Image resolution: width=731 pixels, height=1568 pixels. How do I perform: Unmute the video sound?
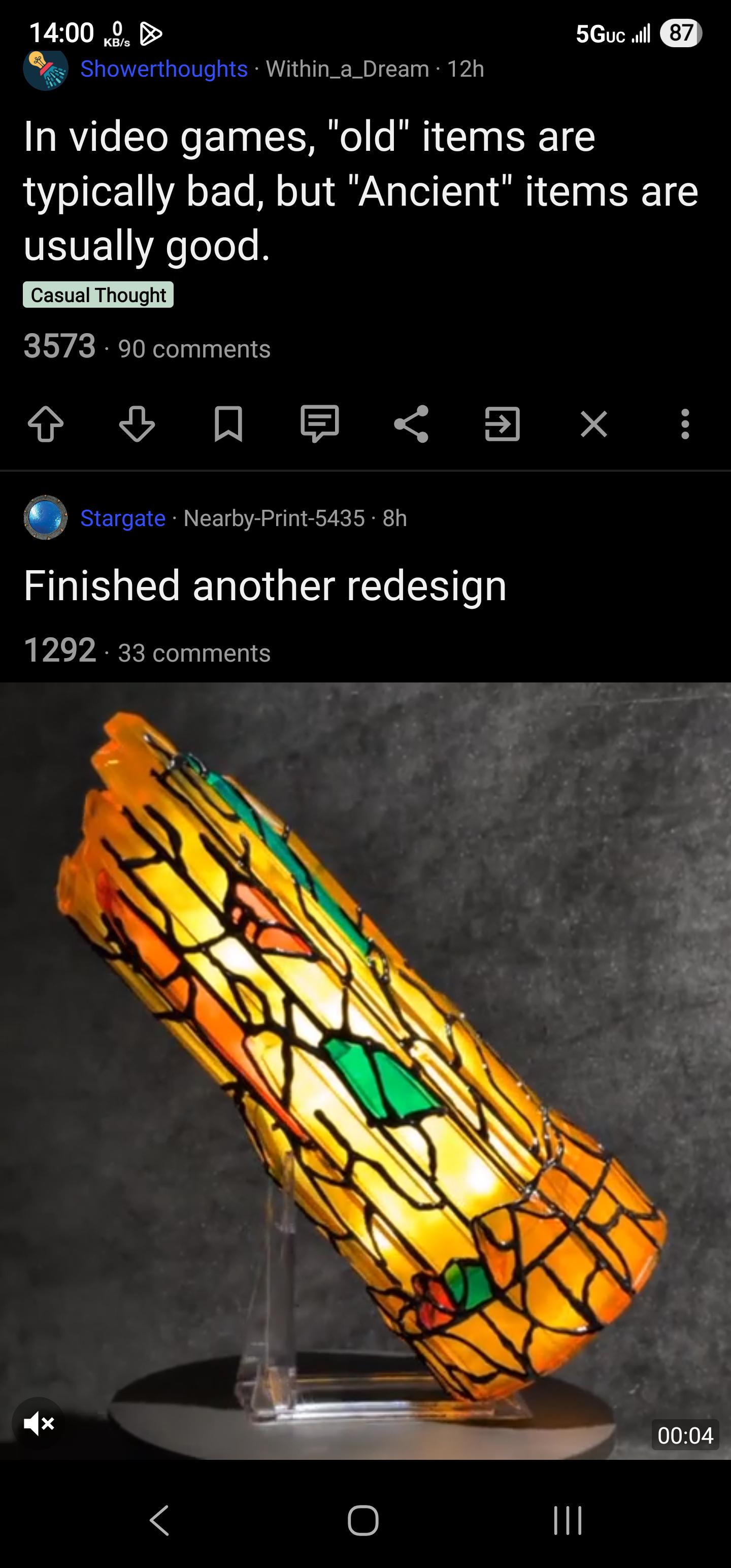(x=39, y=1423)
